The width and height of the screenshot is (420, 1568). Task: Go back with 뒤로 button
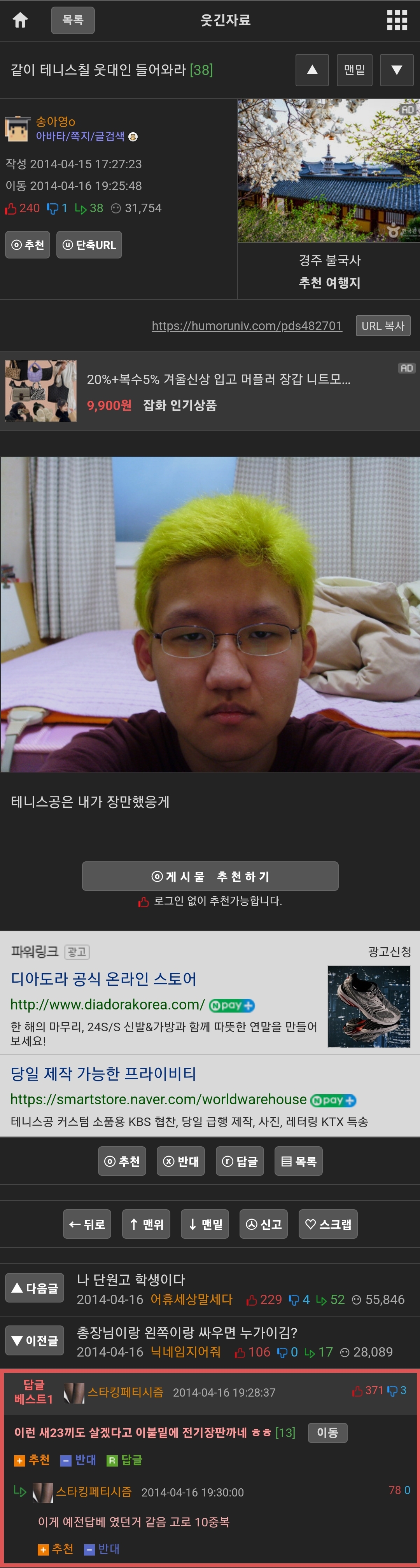point(87,1224)
